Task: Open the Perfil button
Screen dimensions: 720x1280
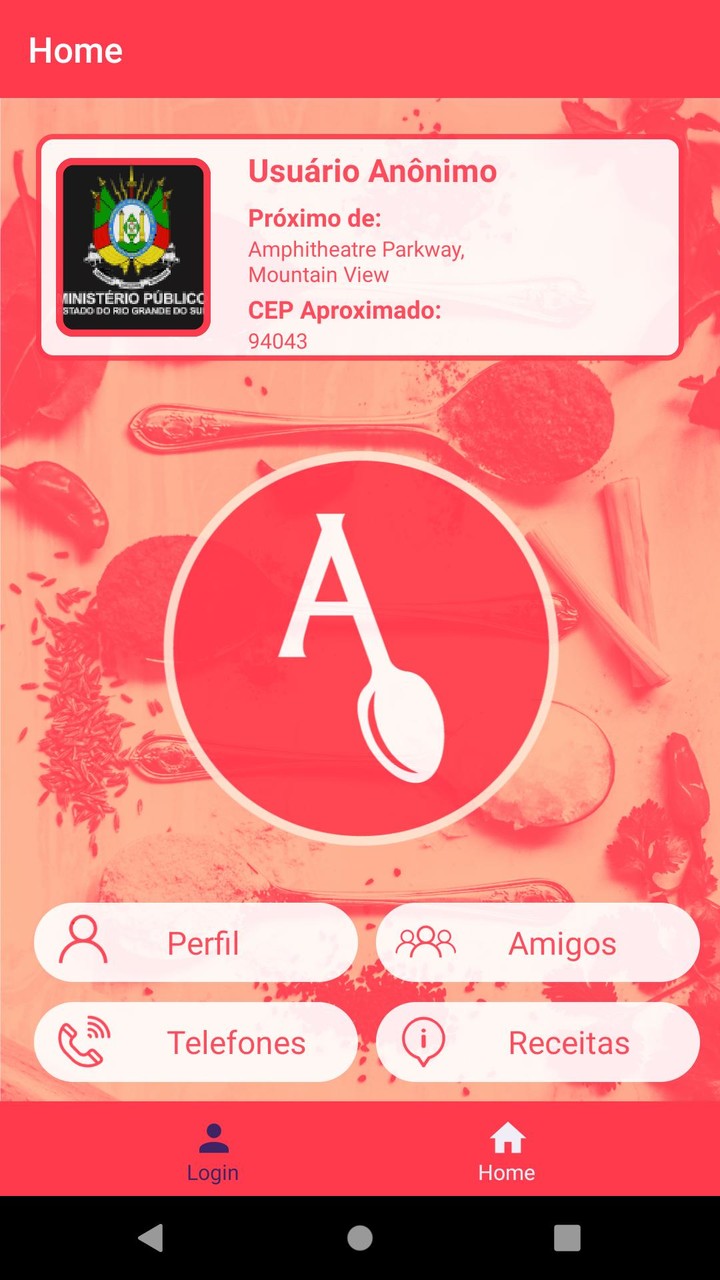Action: [196, 943]
